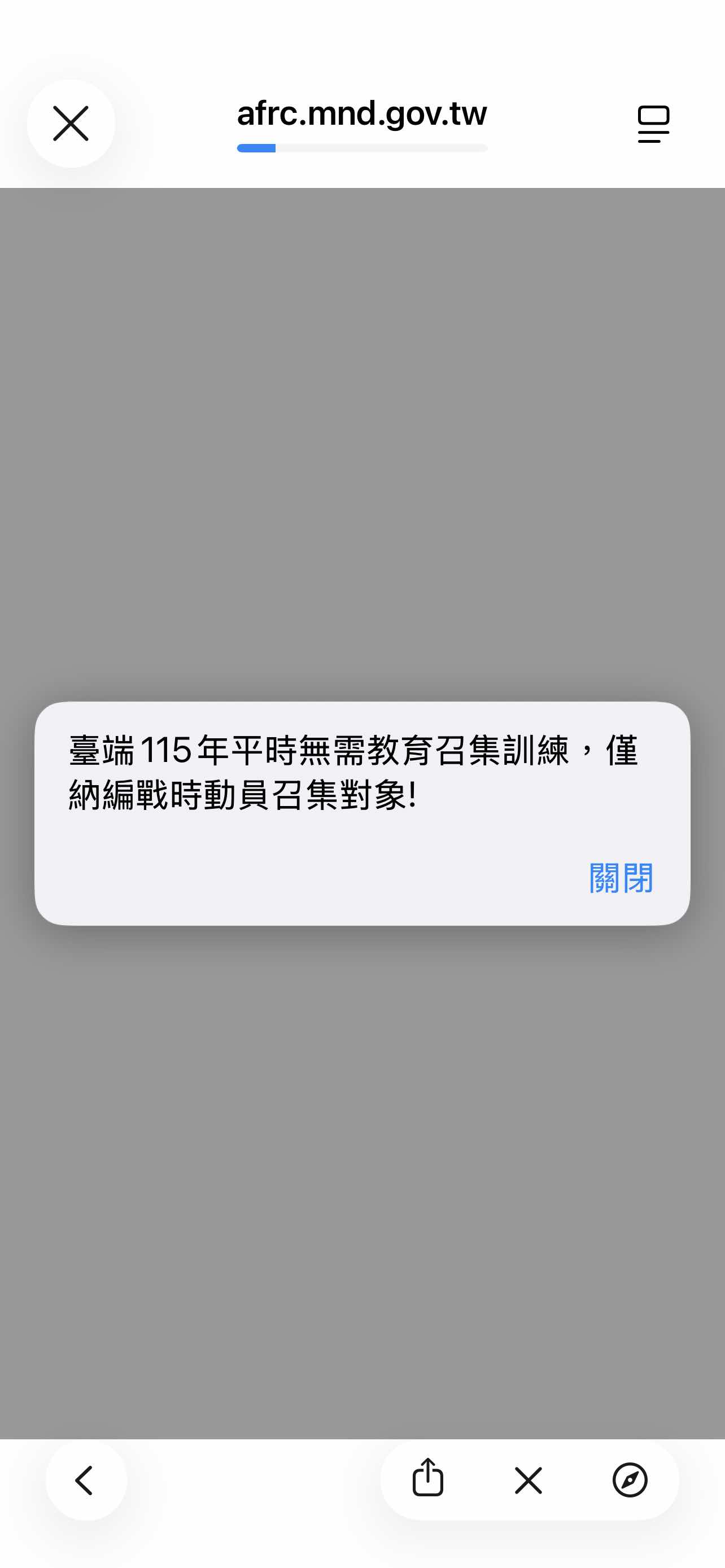
Task: Share this page
Action: pos(427,1478)
